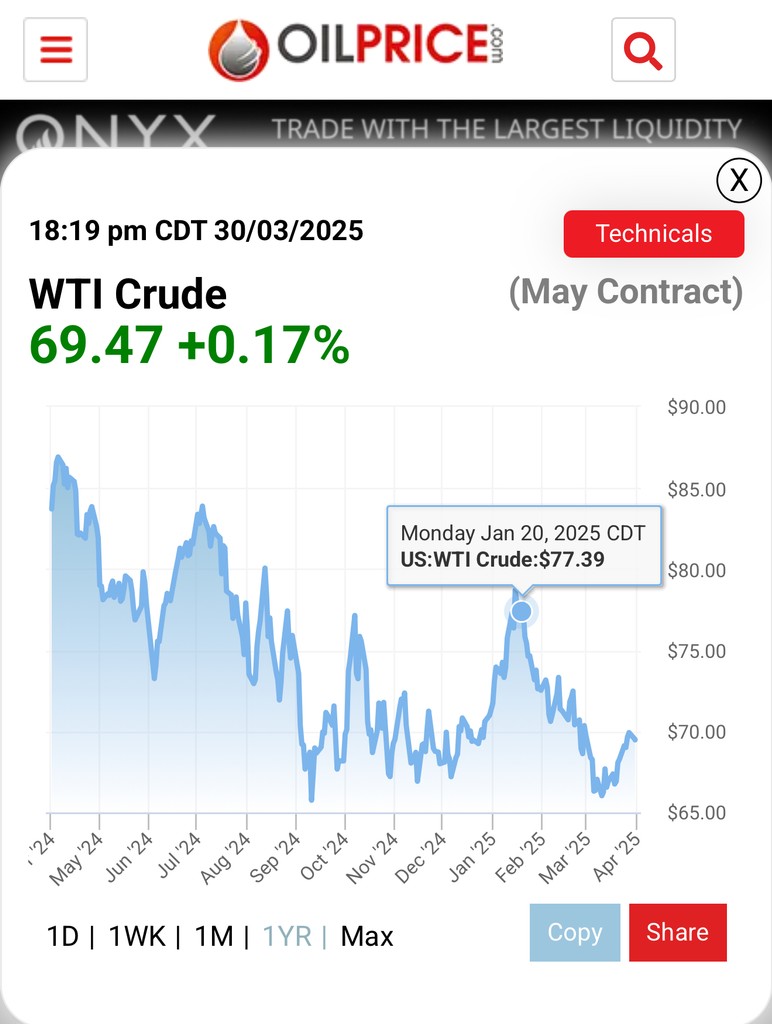Image resolution: width=772 pixels, height=1024 pixels.
Task: Show the 1M chart range
Action: (x=213, y=937)
